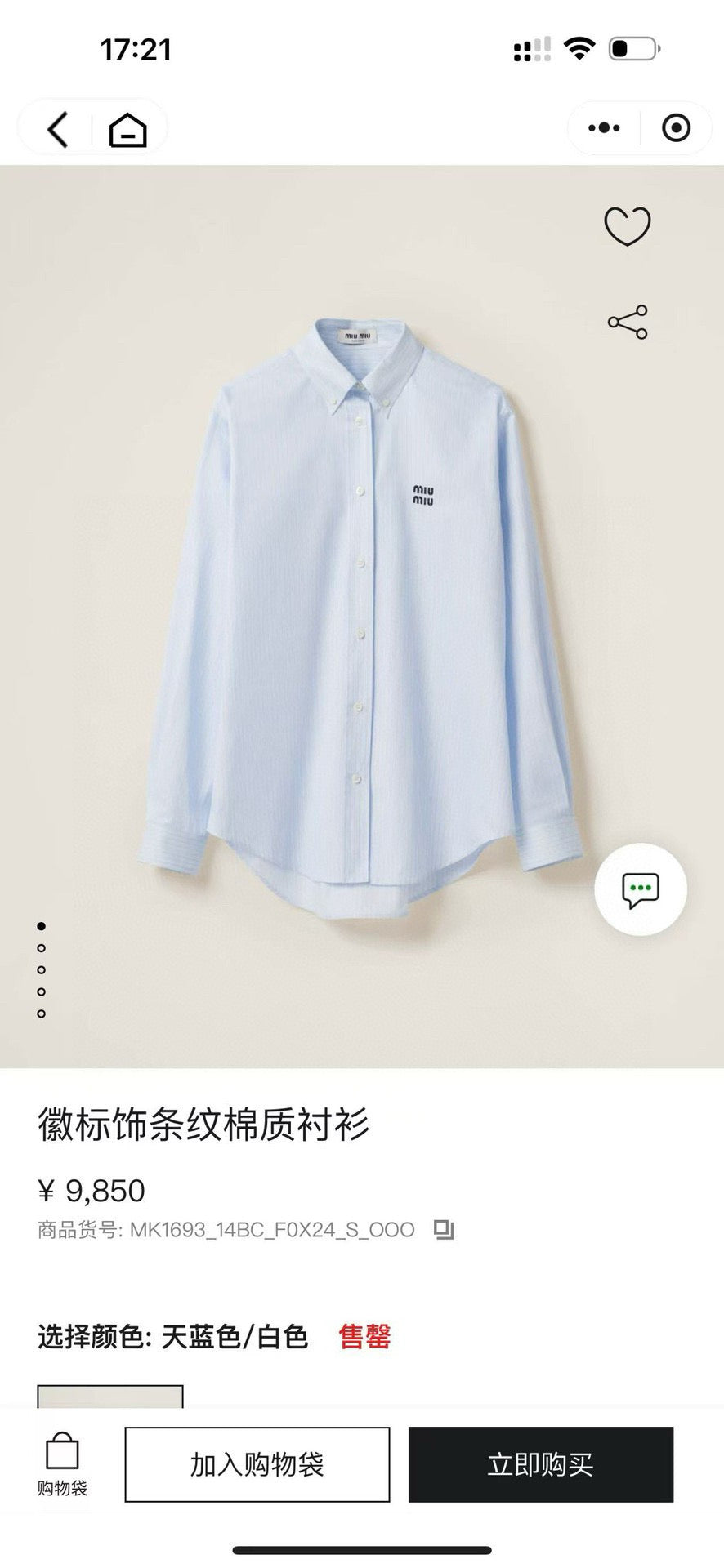Open the home page icon
724x1568 pixels.
127,128
